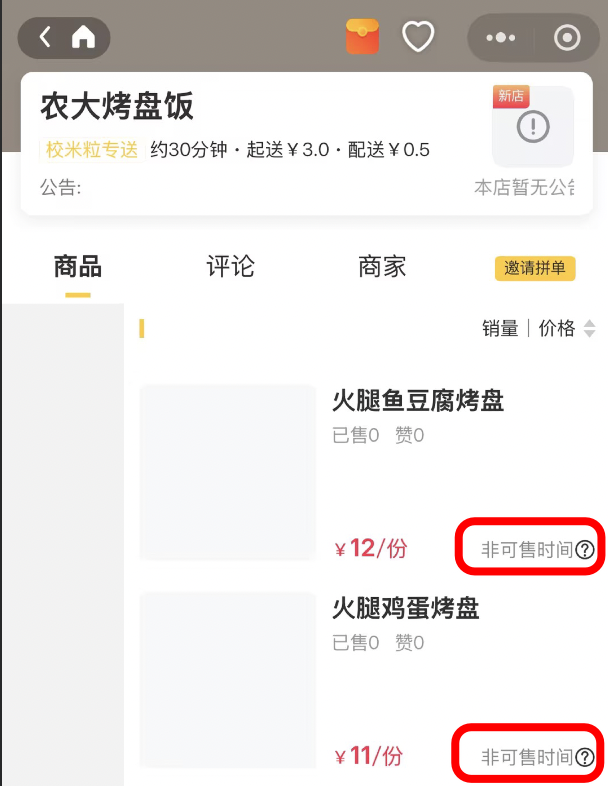Go back to the previous page
This screenshot has height=786, width=608.
pos(45,38)
